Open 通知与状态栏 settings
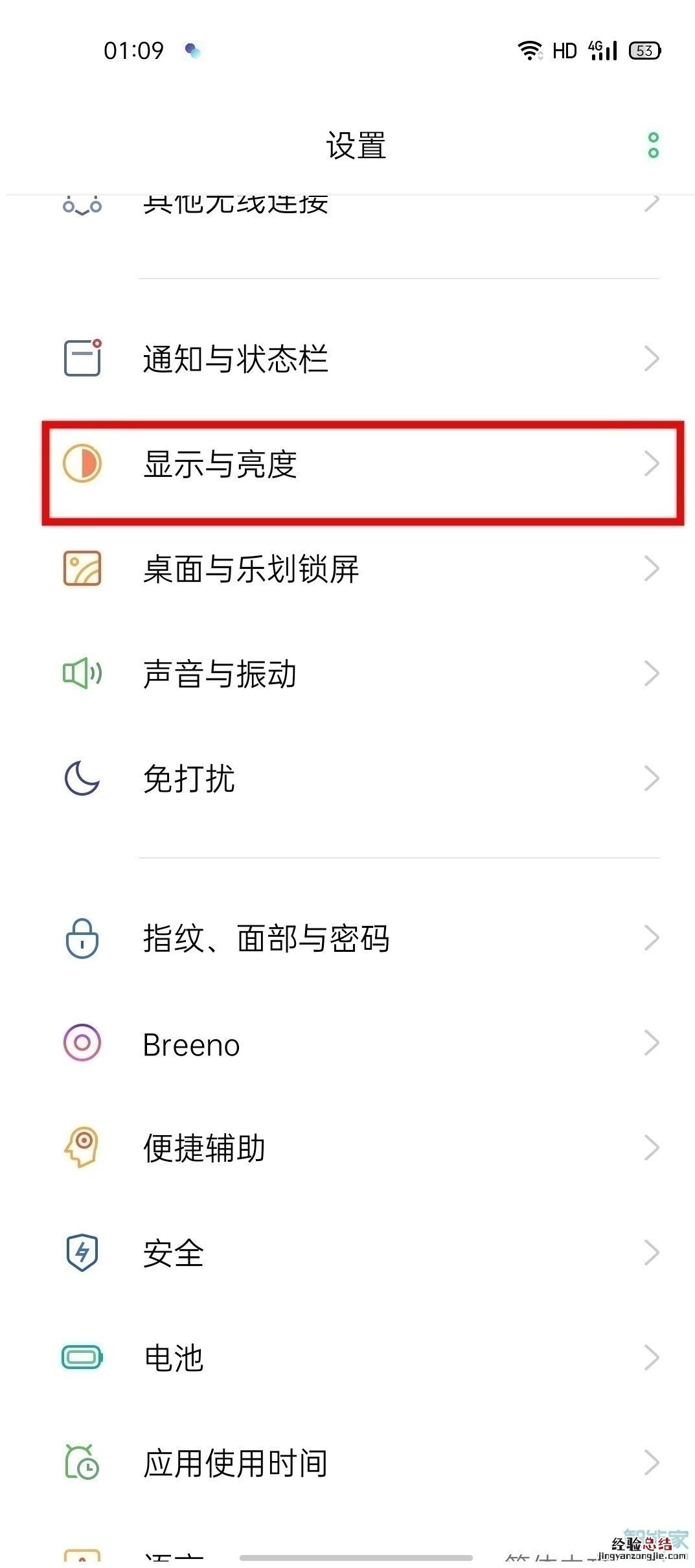This screenshot has height=1568, width=695. click(350, 358)
